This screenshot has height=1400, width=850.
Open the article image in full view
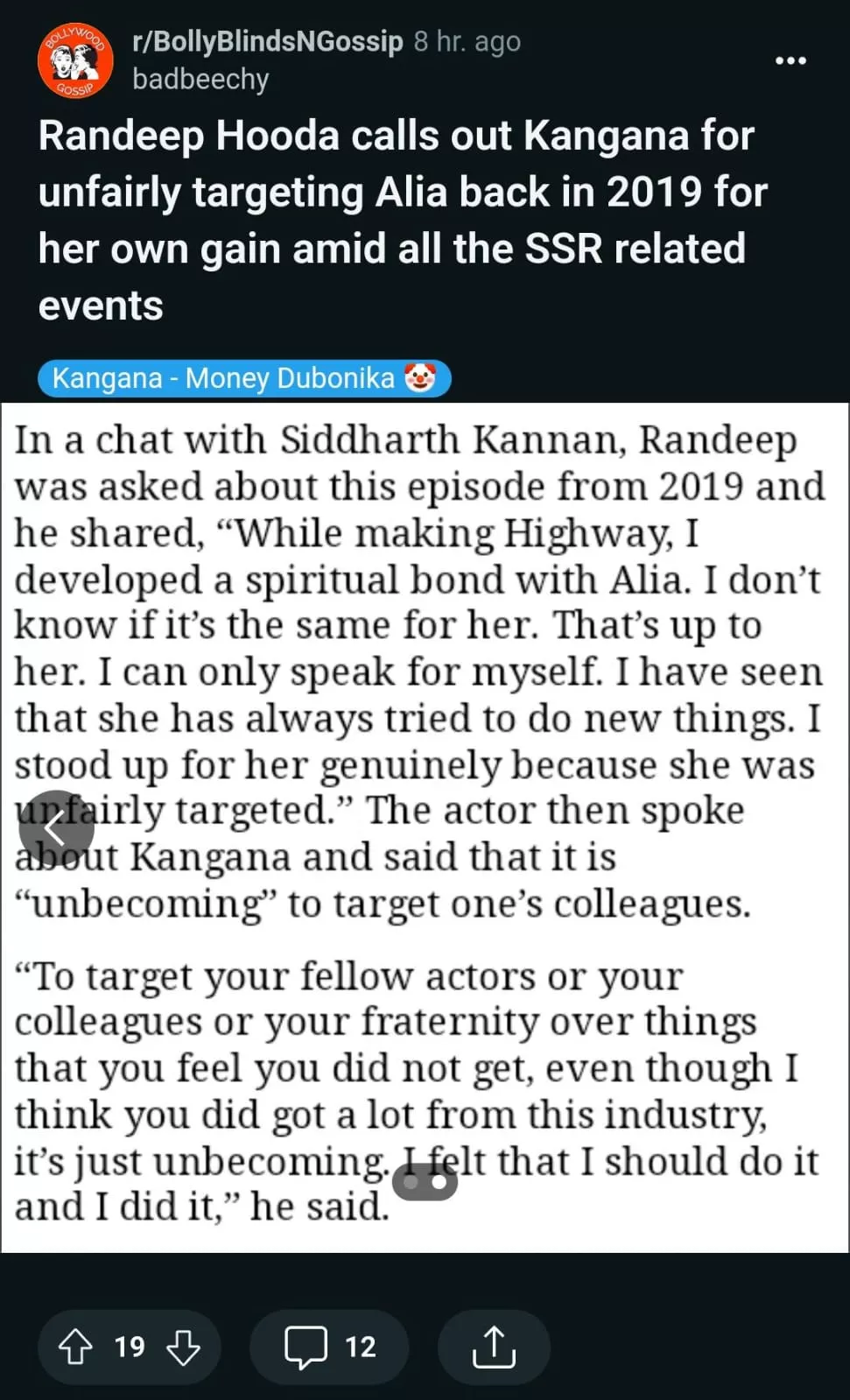[425, 665]
